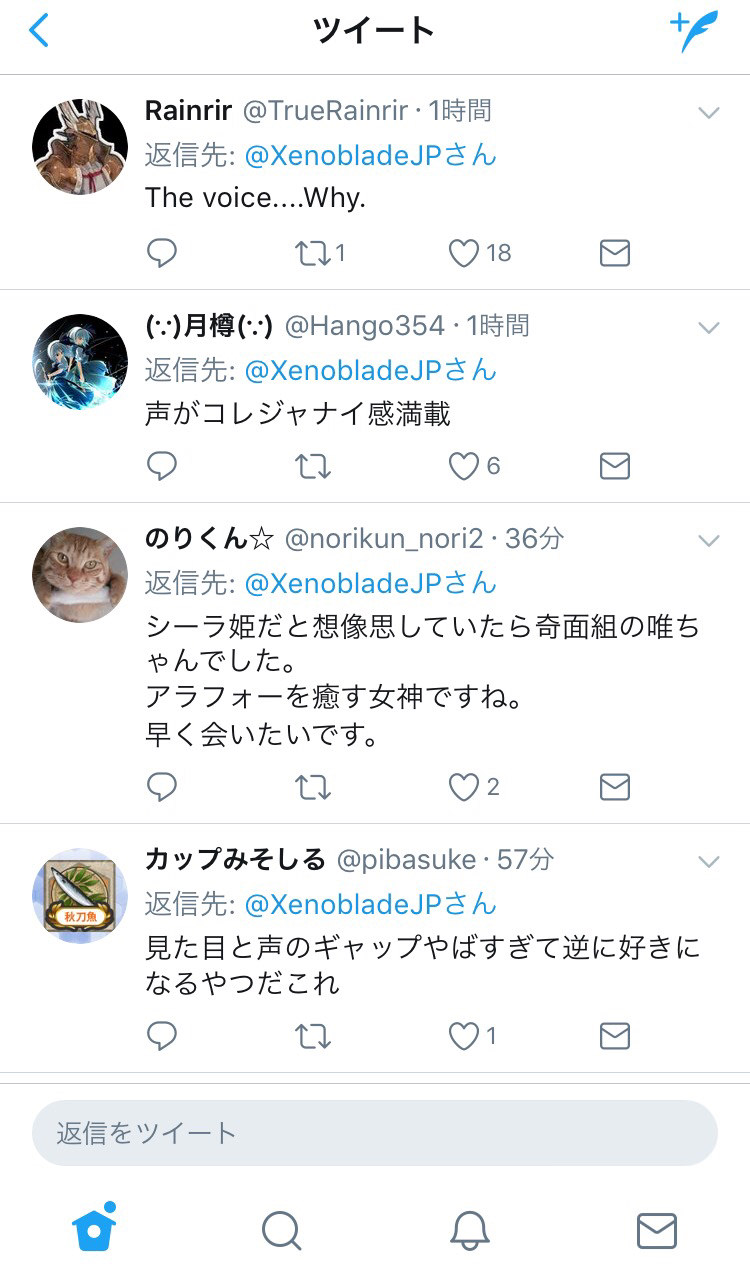Retweet the tweet by @norikun_nori2
750x1273 pixels.
click(313, 788)
